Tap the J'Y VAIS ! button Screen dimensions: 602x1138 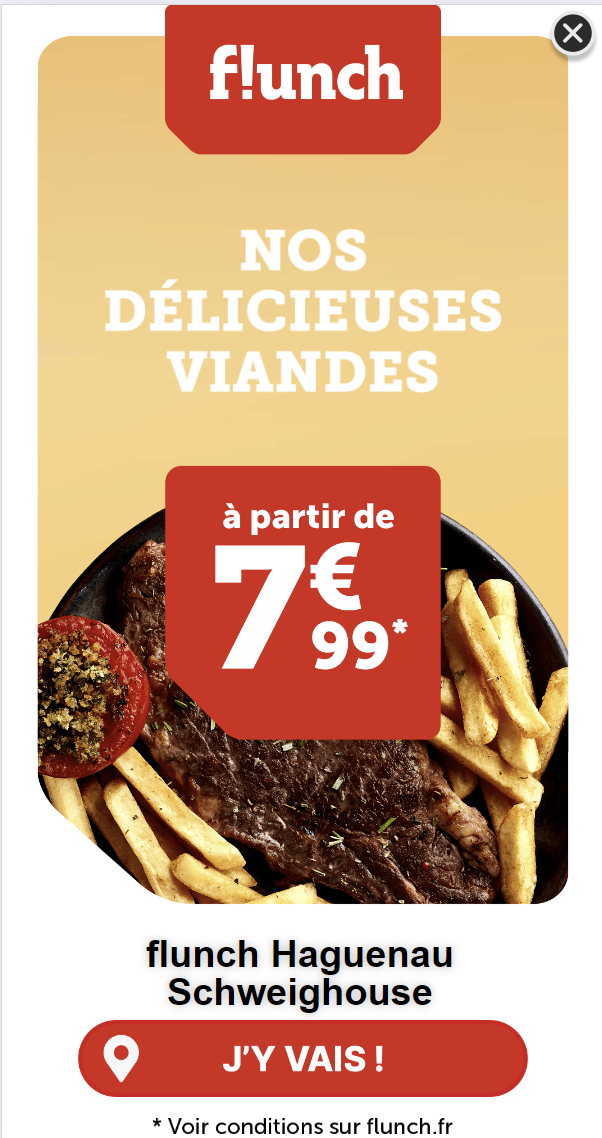(x=303, y=1058)
